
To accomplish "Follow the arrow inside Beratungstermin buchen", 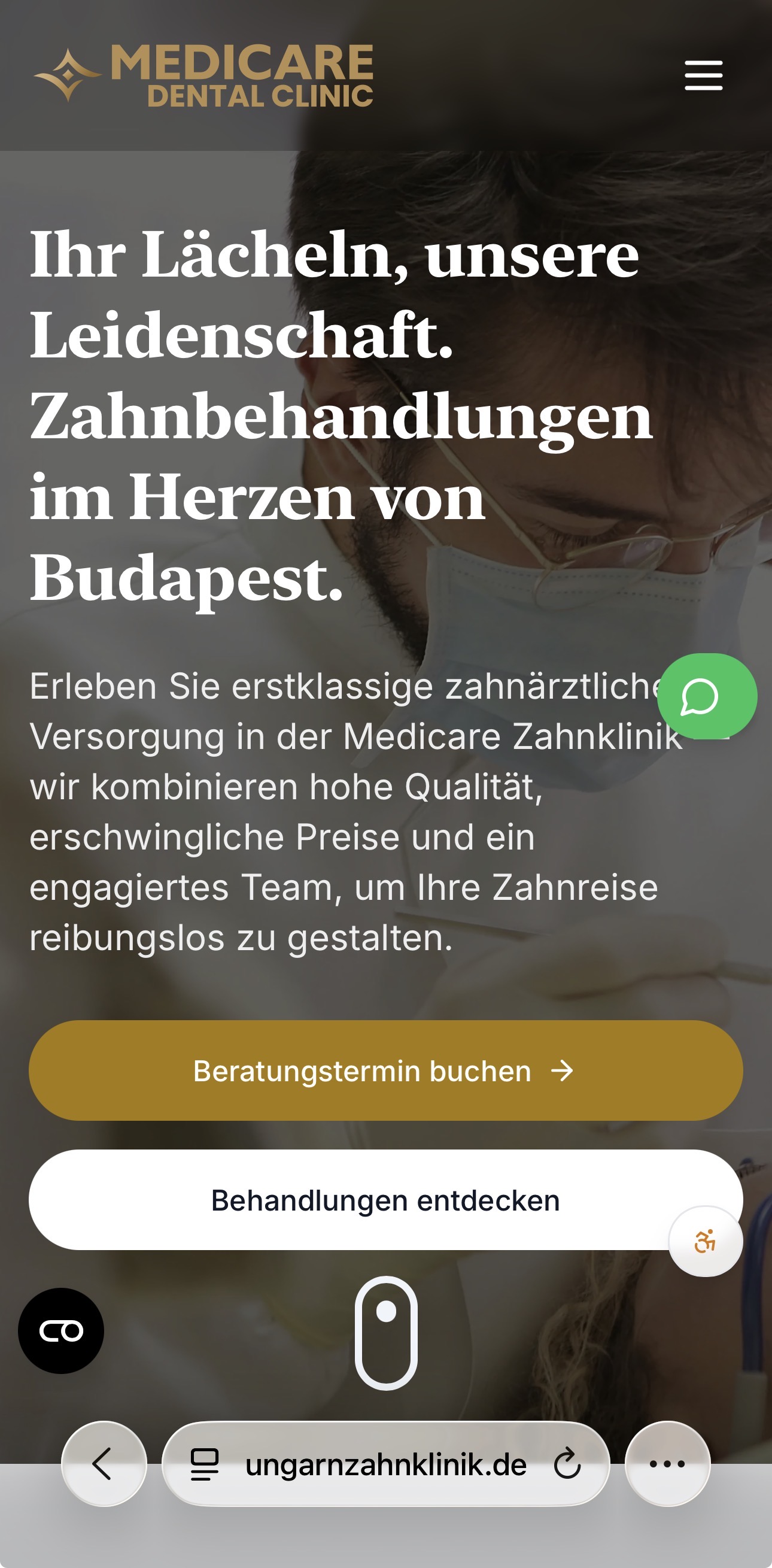I will 563,1070.
